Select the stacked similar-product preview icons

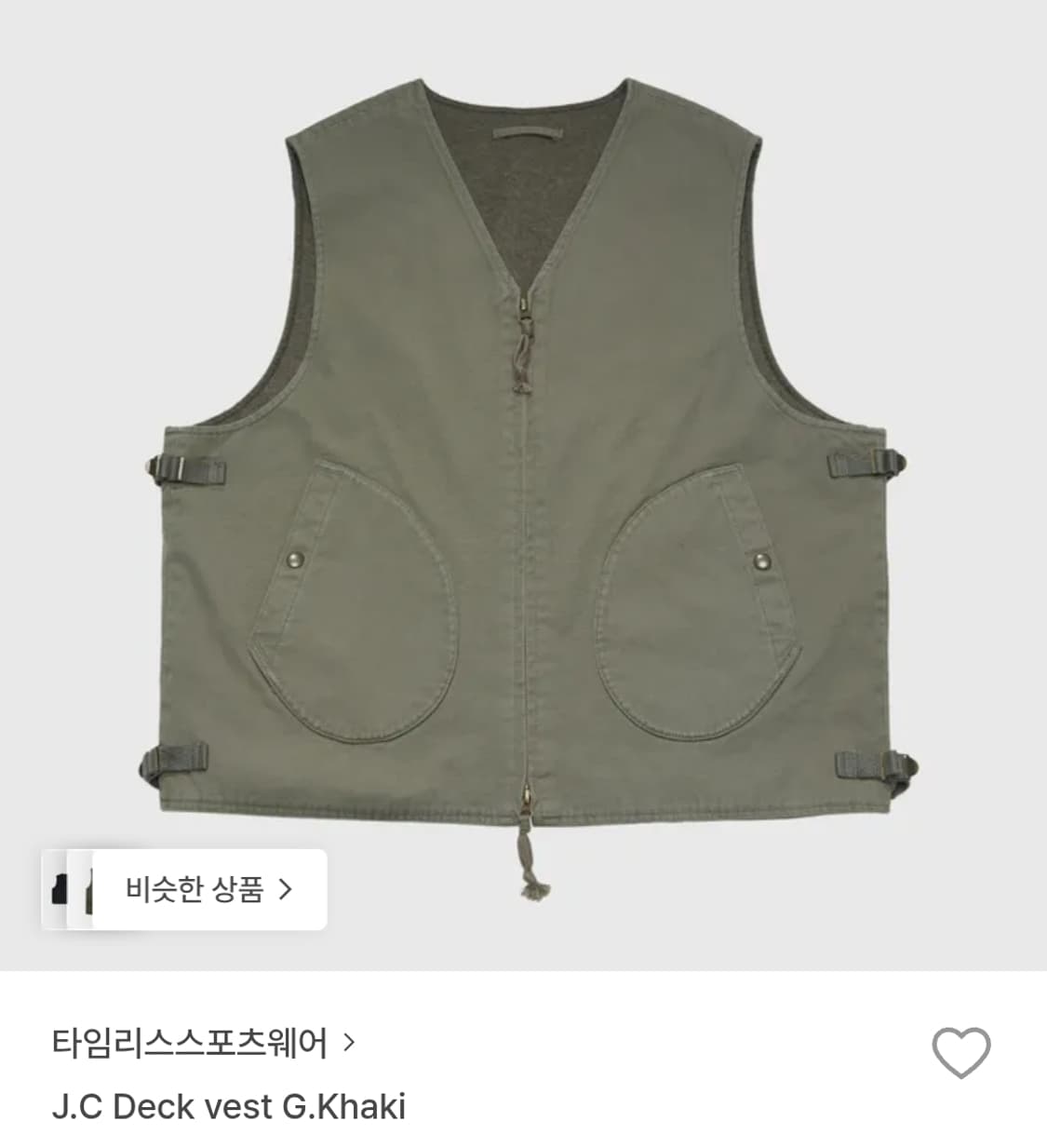(74, 889)
